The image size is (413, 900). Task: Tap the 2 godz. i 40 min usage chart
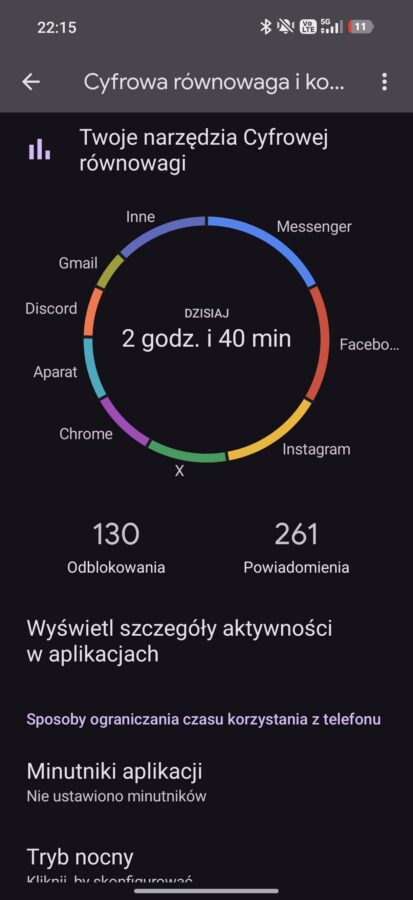click(x=206, y=339)
